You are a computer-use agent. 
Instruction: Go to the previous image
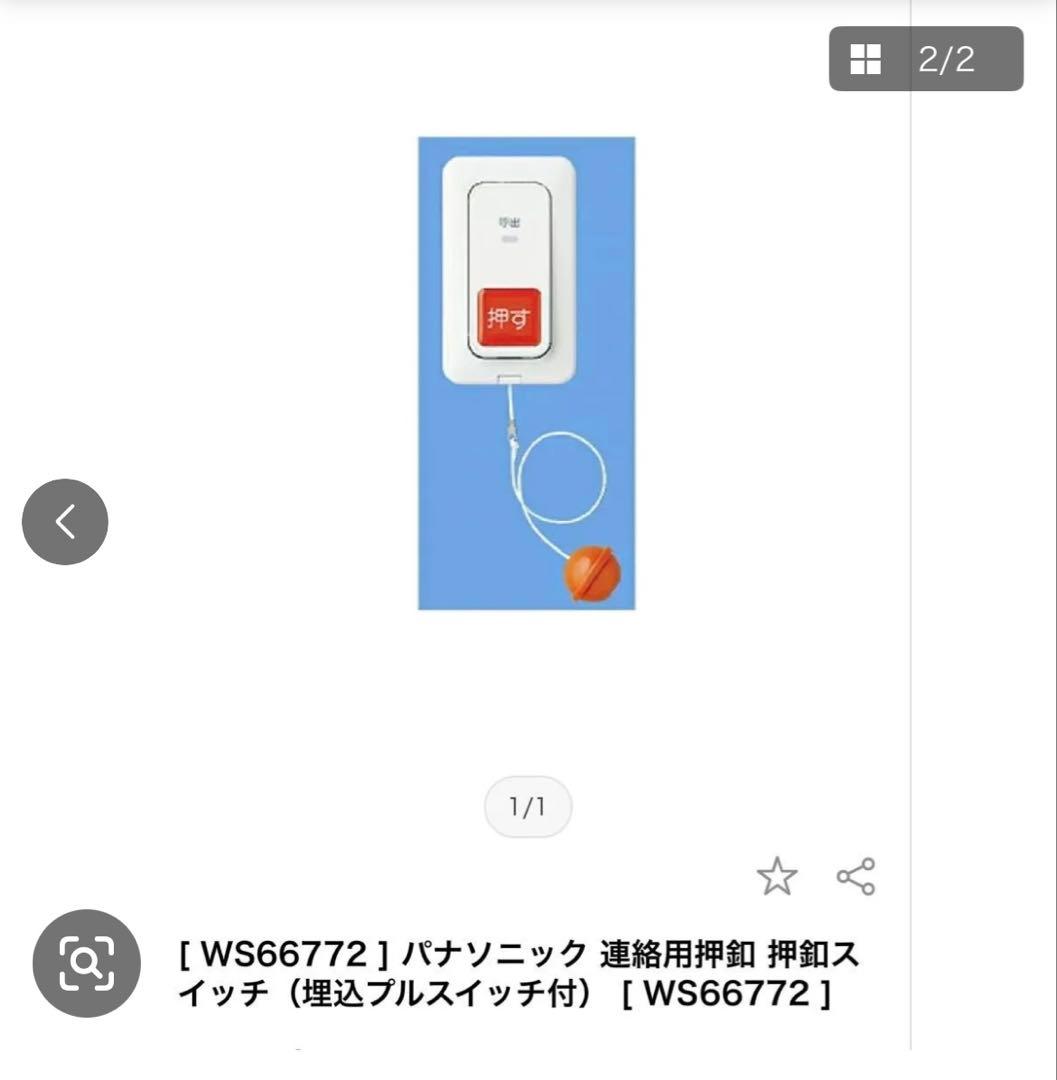pos(65,521)
